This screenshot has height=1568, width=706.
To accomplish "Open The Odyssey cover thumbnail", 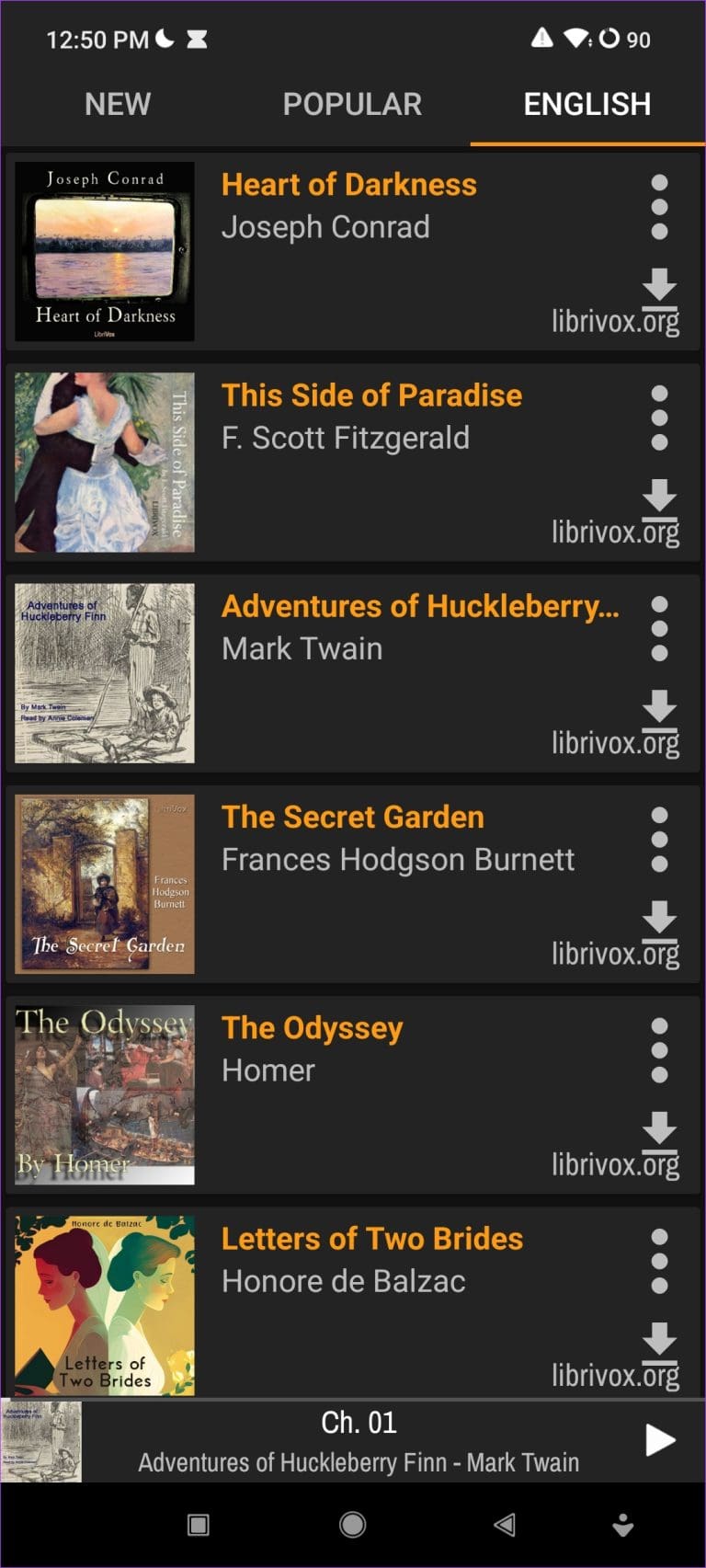I will pyautogui.click(x=104, y=1094).
